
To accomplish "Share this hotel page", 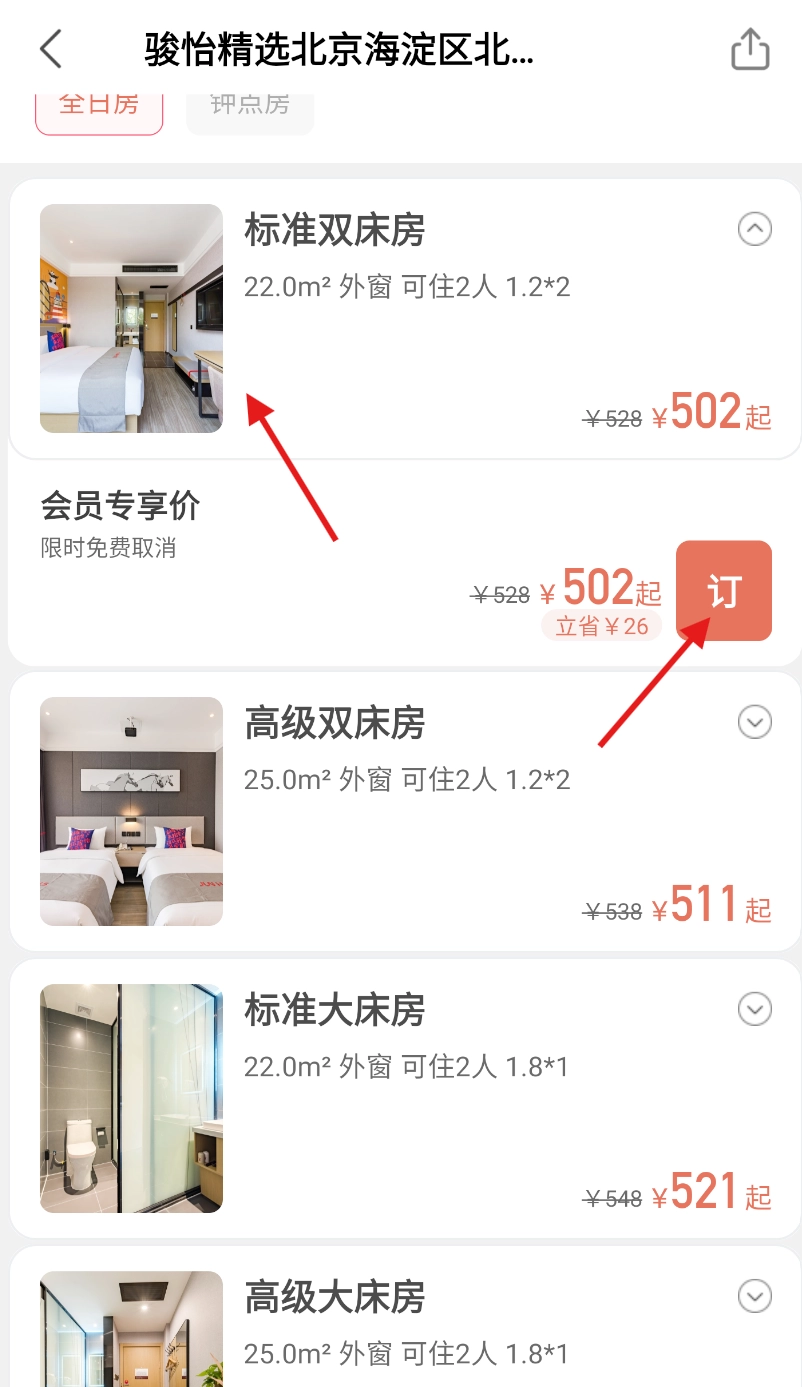I will pos(750,49).
